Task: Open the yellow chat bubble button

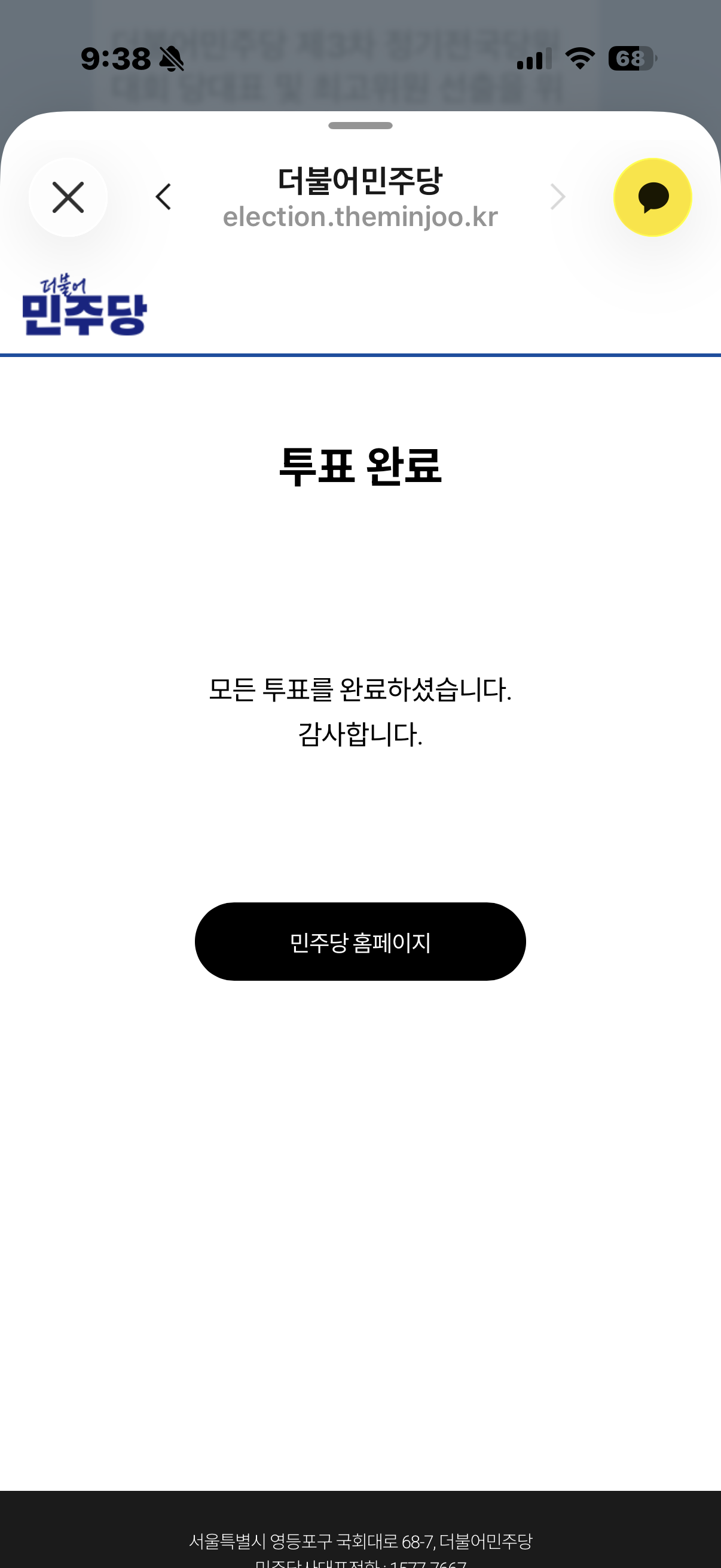Action: coord(653,197)
